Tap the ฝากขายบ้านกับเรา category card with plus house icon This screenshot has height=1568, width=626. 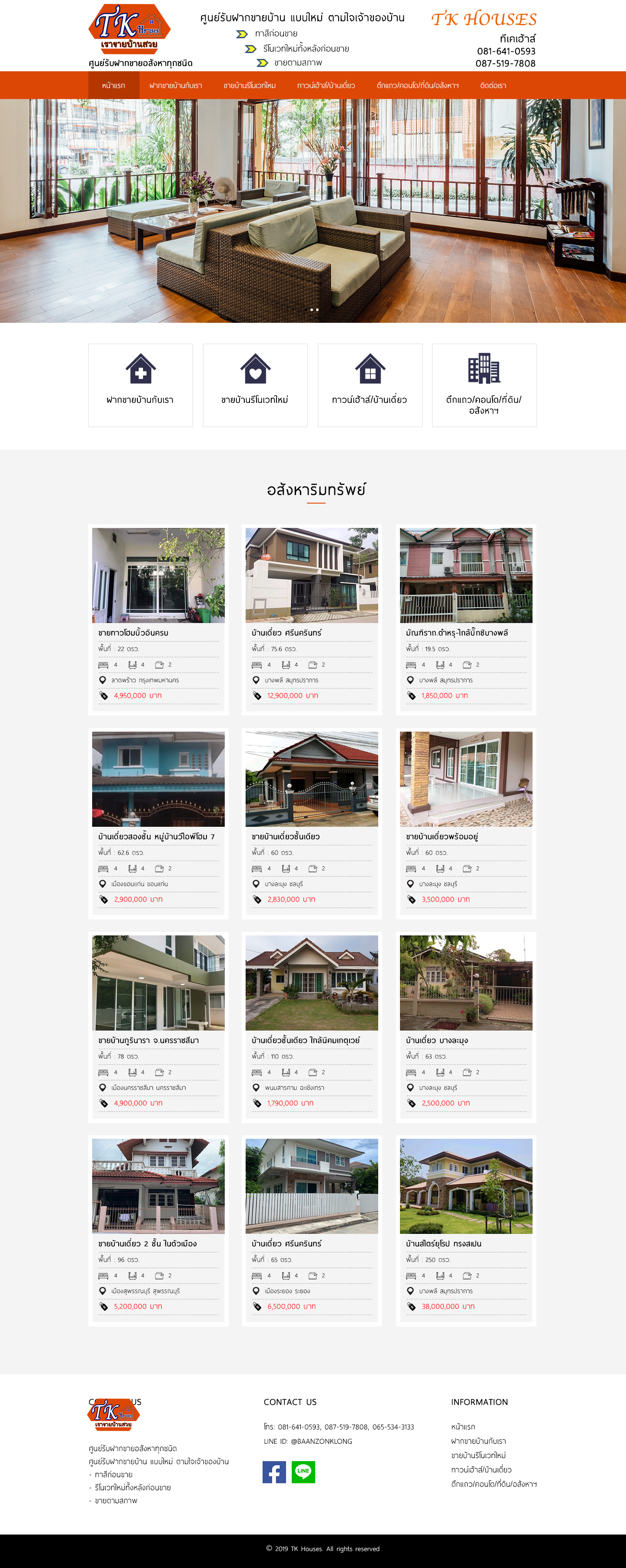coord(141,385)
